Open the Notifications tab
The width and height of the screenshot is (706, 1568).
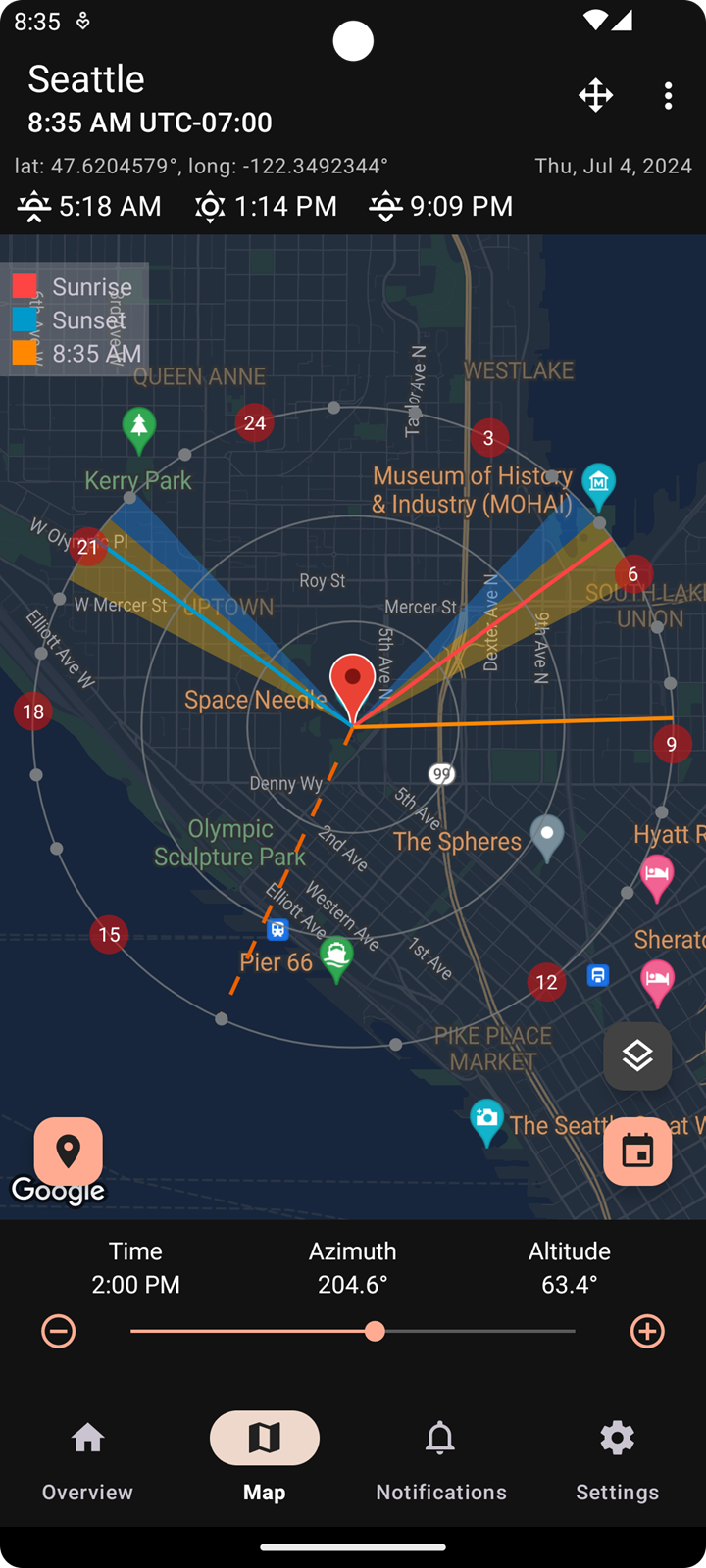click(441, 1460)
